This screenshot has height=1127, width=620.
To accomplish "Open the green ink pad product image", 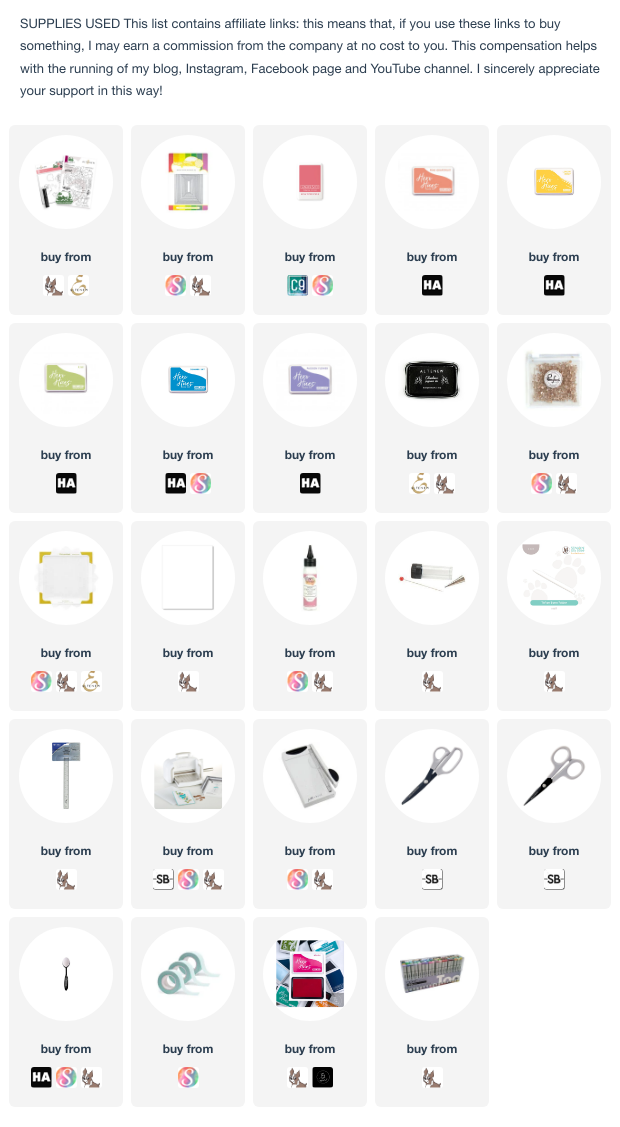I will click(x=66, y=379).
